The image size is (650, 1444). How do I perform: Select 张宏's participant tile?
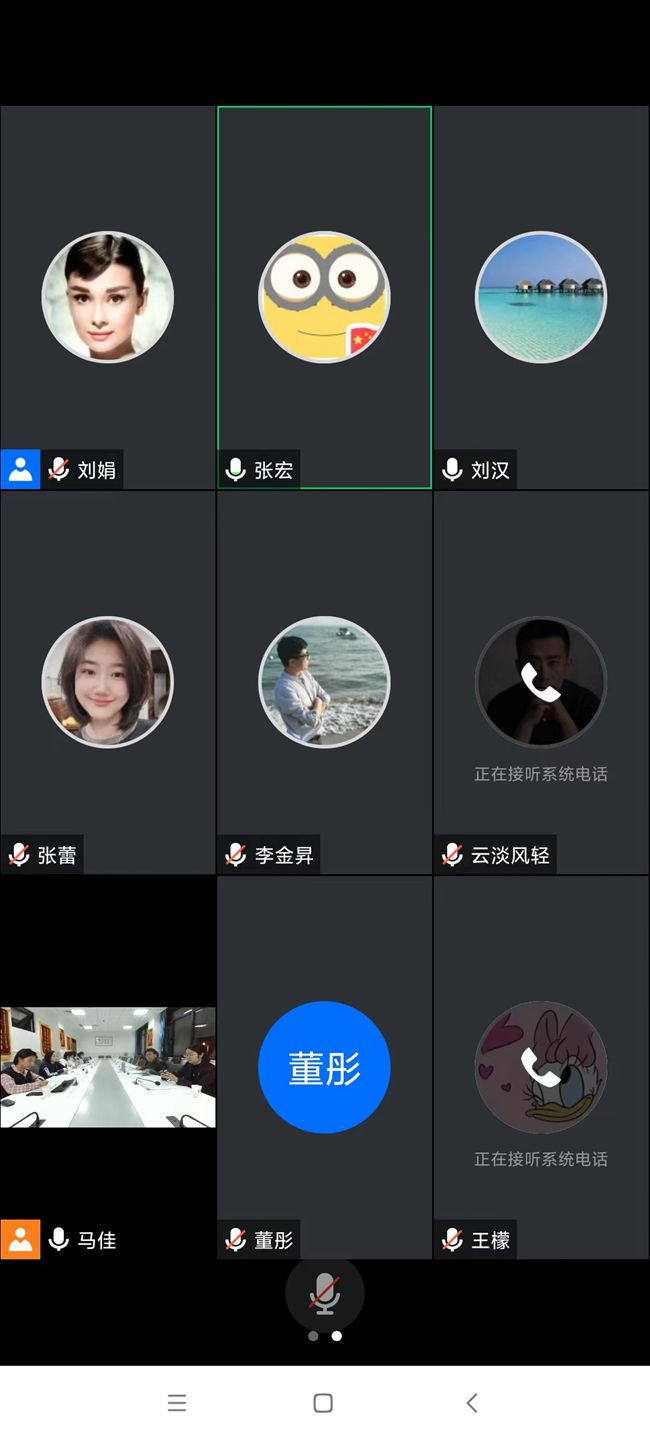(324, 297)
